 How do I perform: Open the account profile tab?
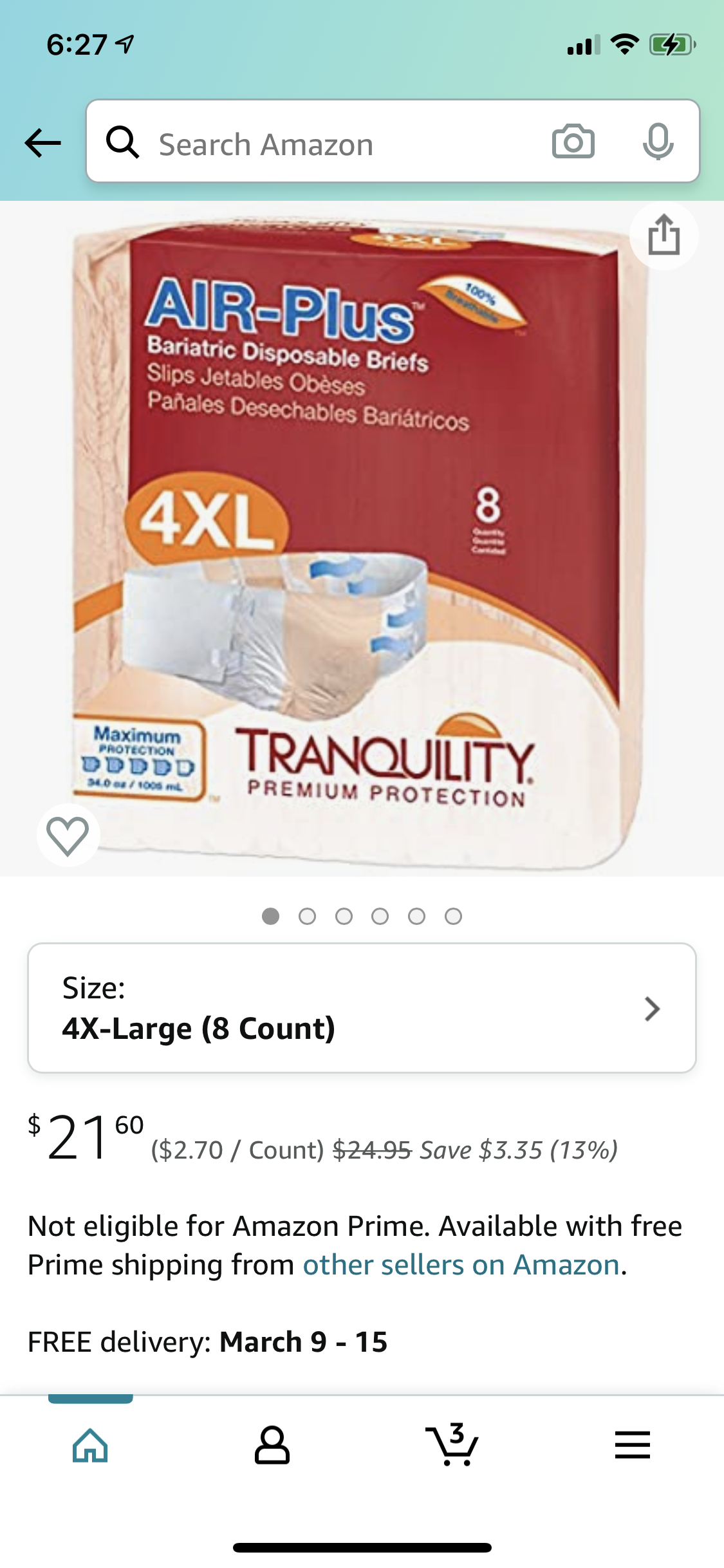[272, 1445]
